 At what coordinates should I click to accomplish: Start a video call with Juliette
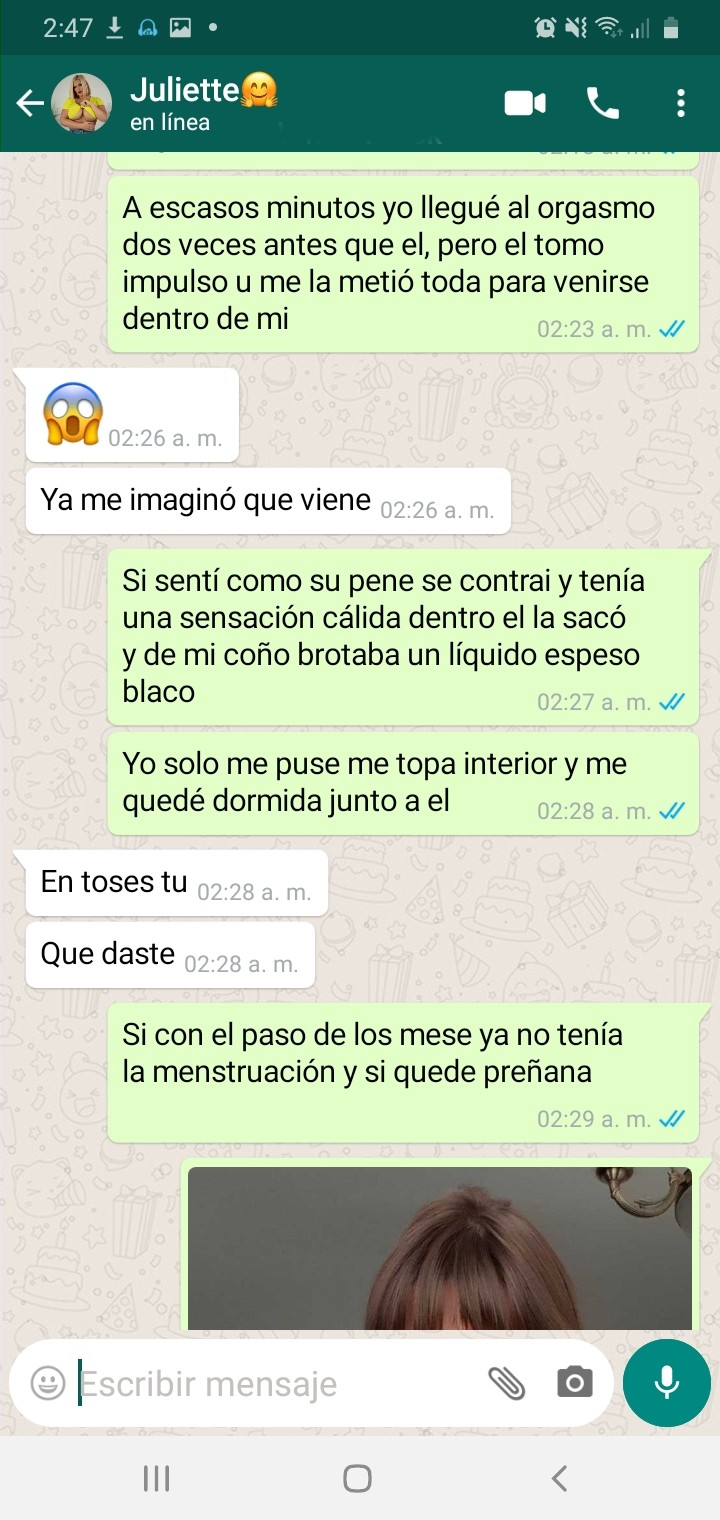click(x=525, y=104)
